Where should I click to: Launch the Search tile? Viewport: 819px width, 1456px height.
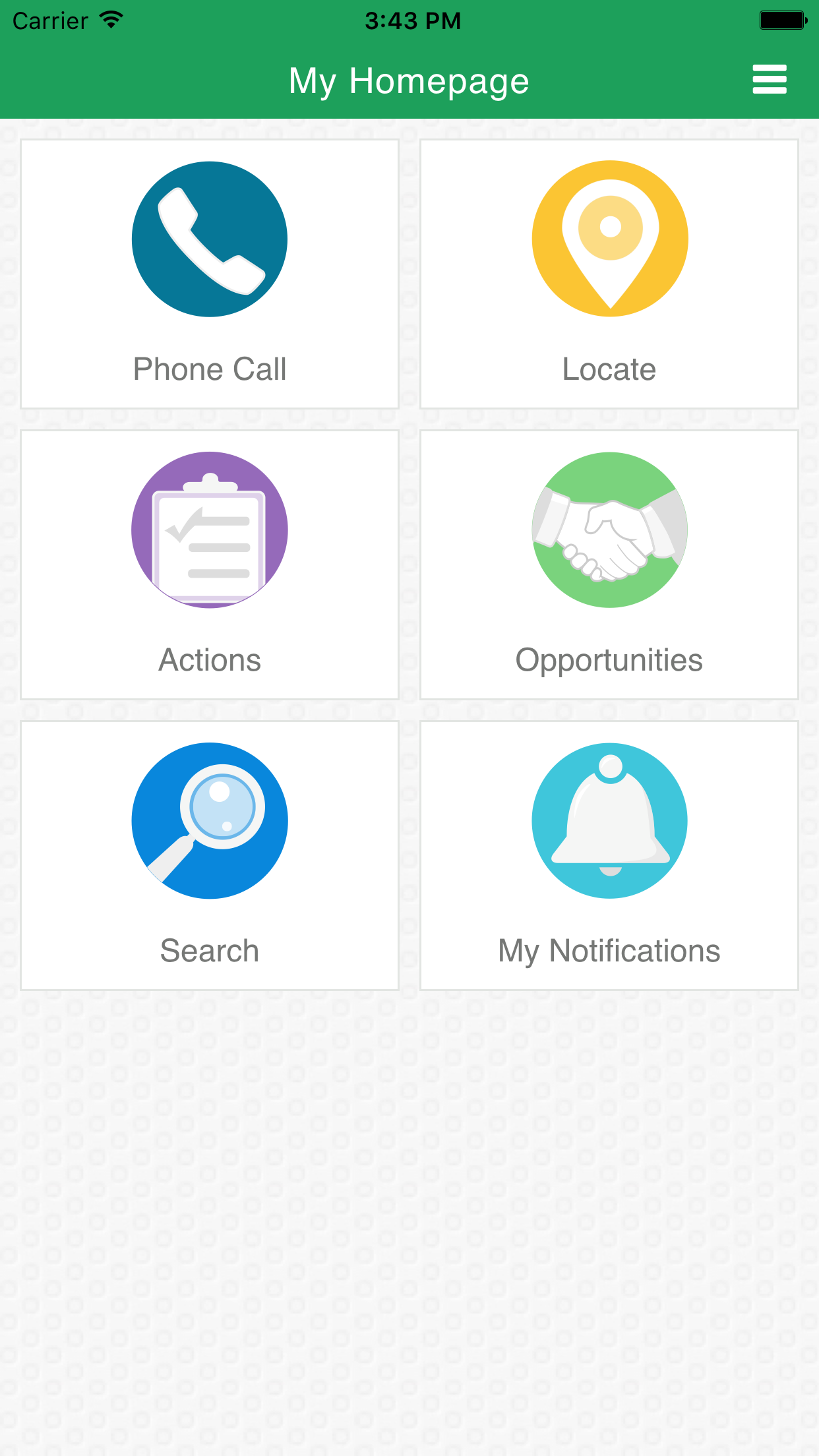click(x=210, y=855)
